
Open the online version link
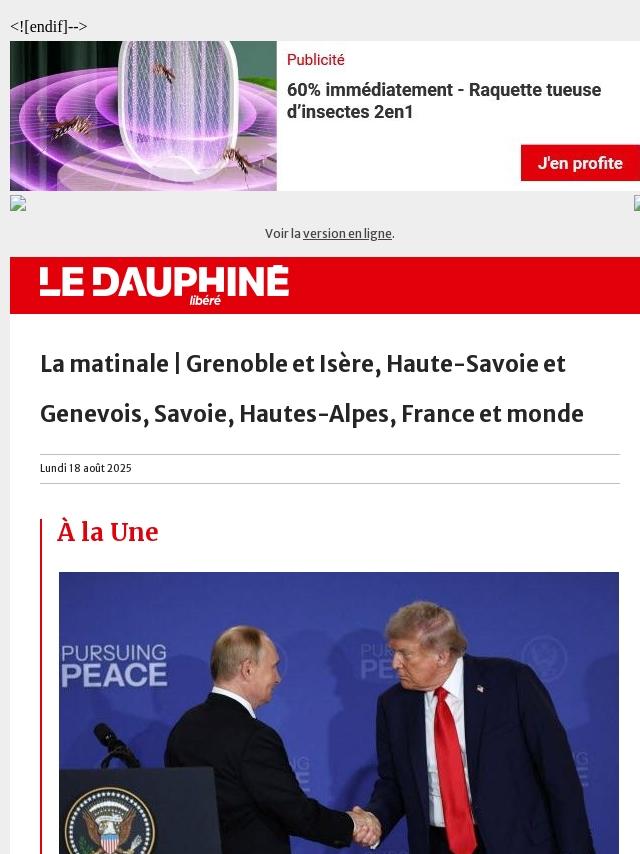pos(347,234)
